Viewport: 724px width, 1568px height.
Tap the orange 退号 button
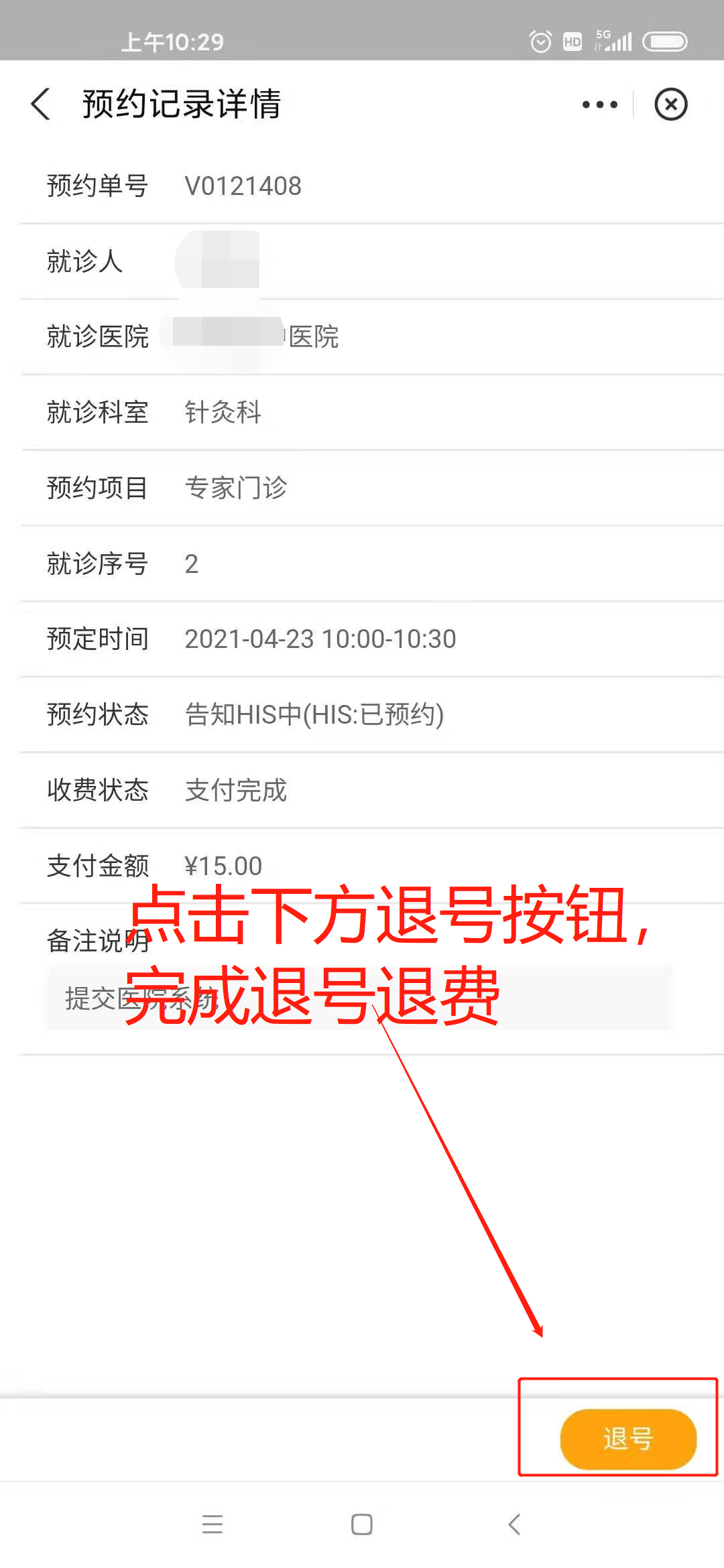[x=628, y=1439]
